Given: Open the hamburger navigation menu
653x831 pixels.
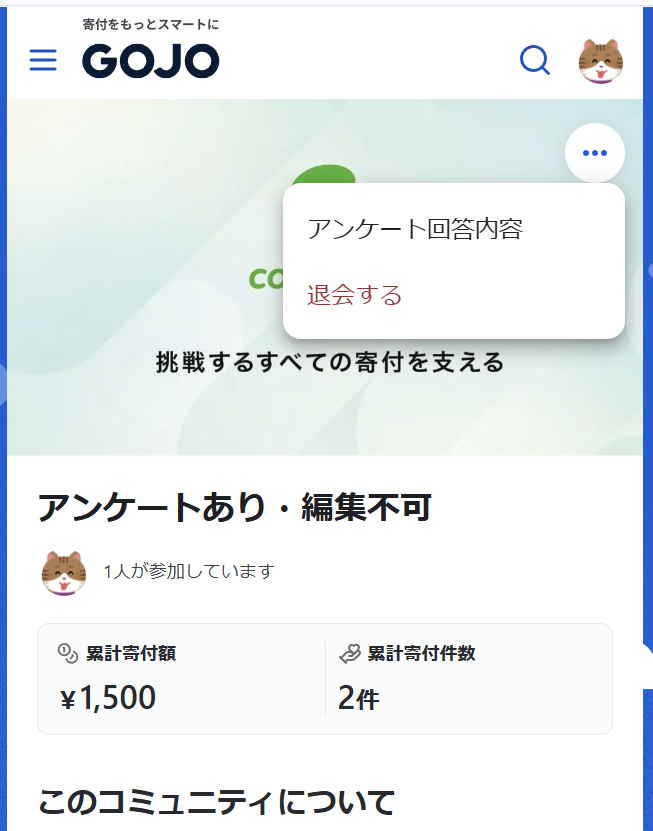Looking at the screenshot, I should [x=43, y=61].
